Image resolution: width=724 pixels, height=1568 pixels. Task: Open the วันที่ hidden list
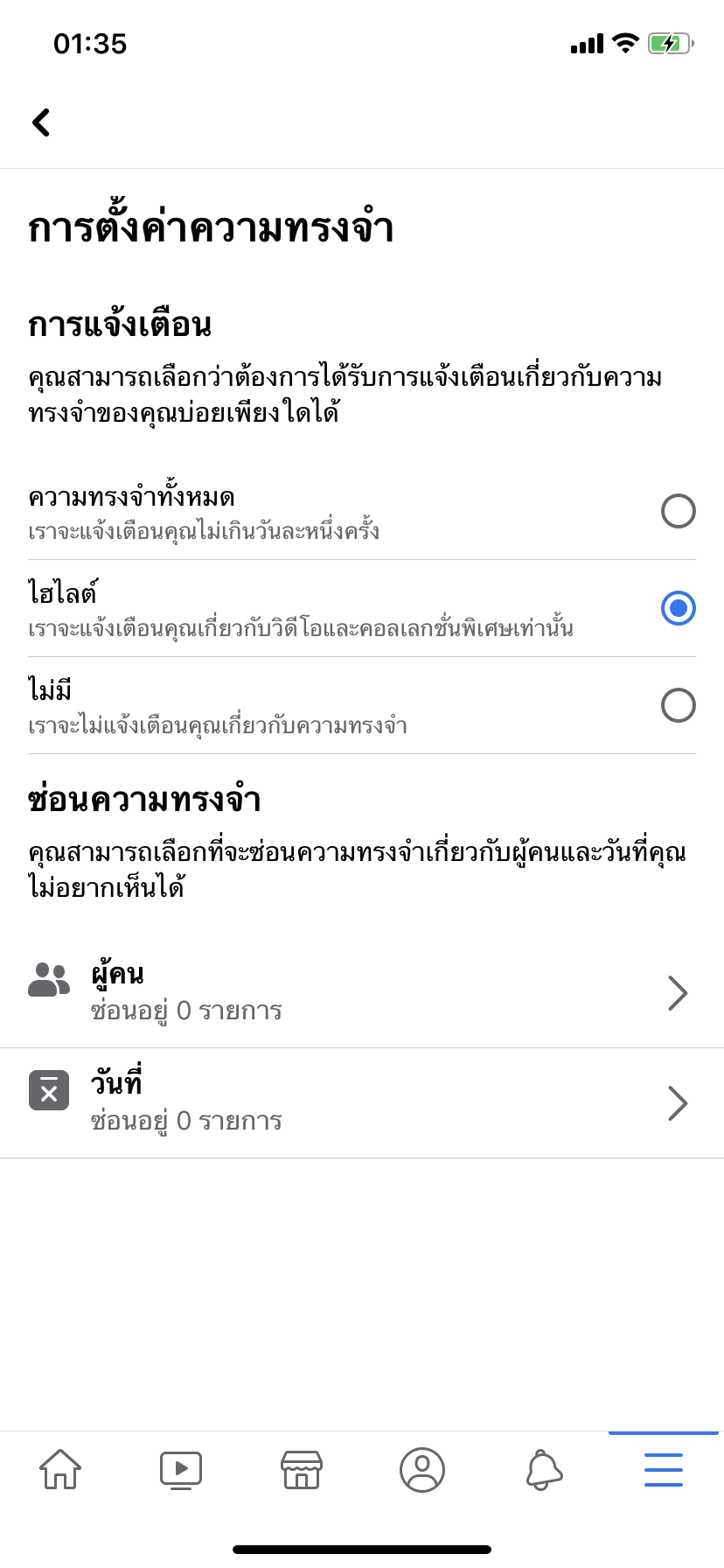pyautogui.click(x=362, y=1103)
